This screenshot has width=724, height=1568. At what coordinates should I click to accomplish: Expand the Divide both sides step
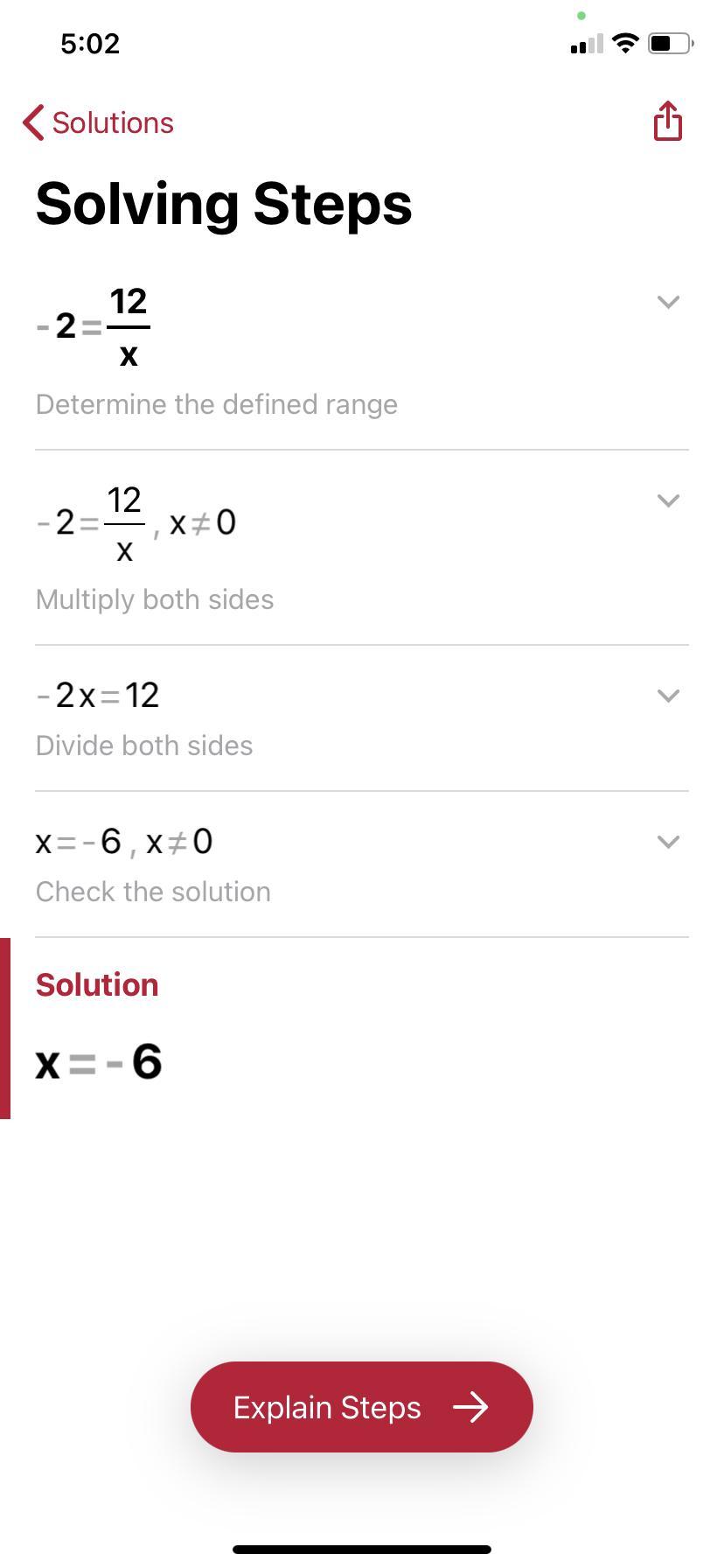pyautogui.click(x=667, y=696)
